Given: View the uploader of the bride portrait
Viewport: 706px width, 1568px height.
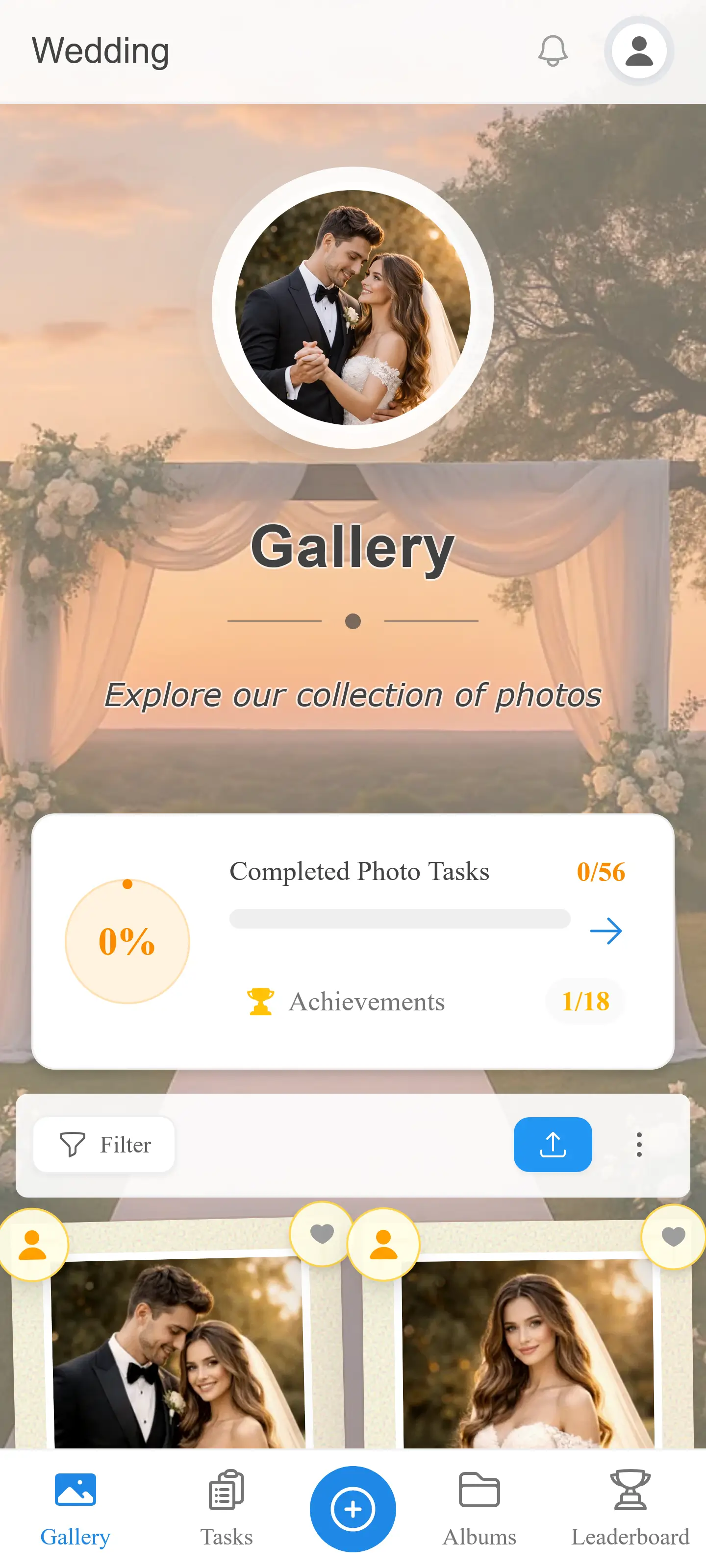Looking at the screenshot, I should click(x=384, y=1244).
